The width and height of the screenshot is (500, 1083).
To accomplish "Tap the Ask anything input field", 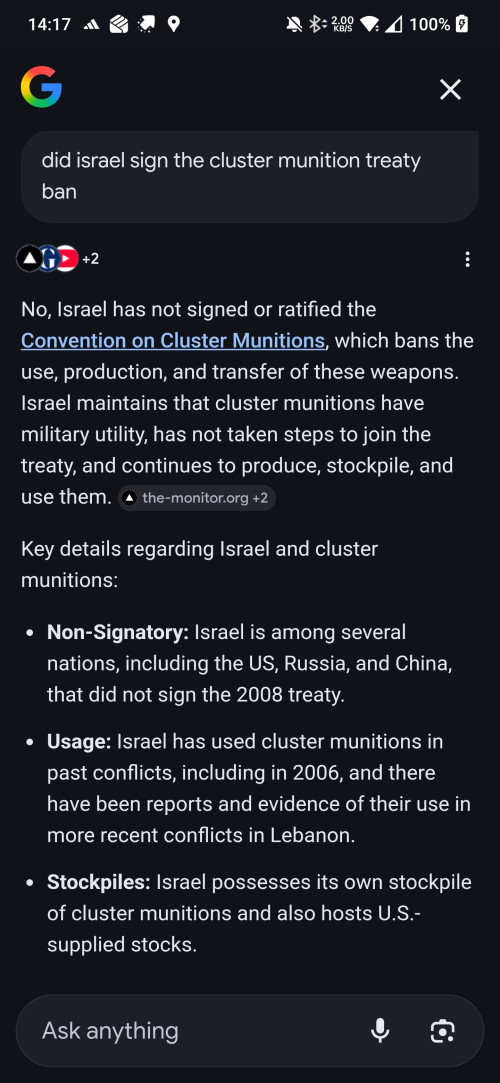I will tap(193, 1031).
